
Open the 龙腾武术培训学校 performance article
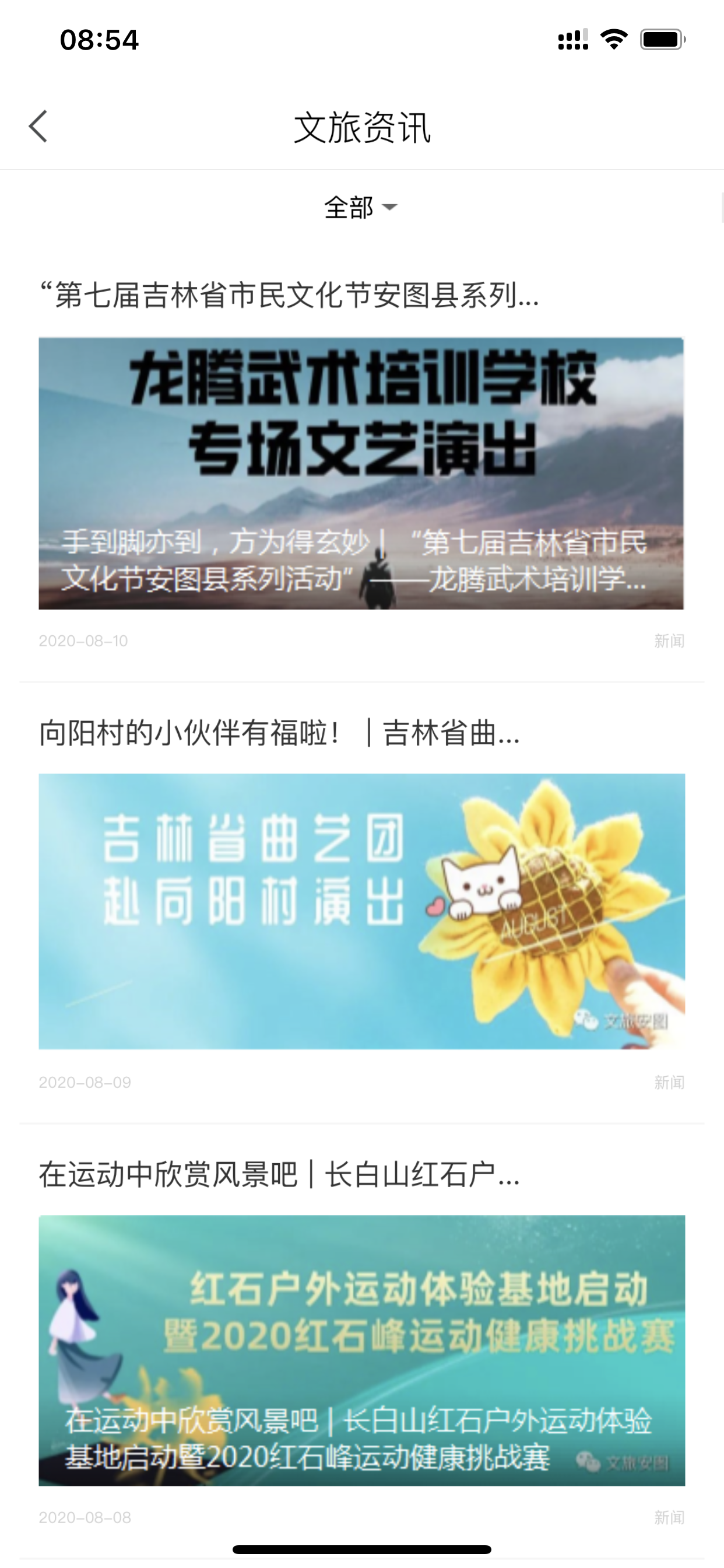pos(361,473)
